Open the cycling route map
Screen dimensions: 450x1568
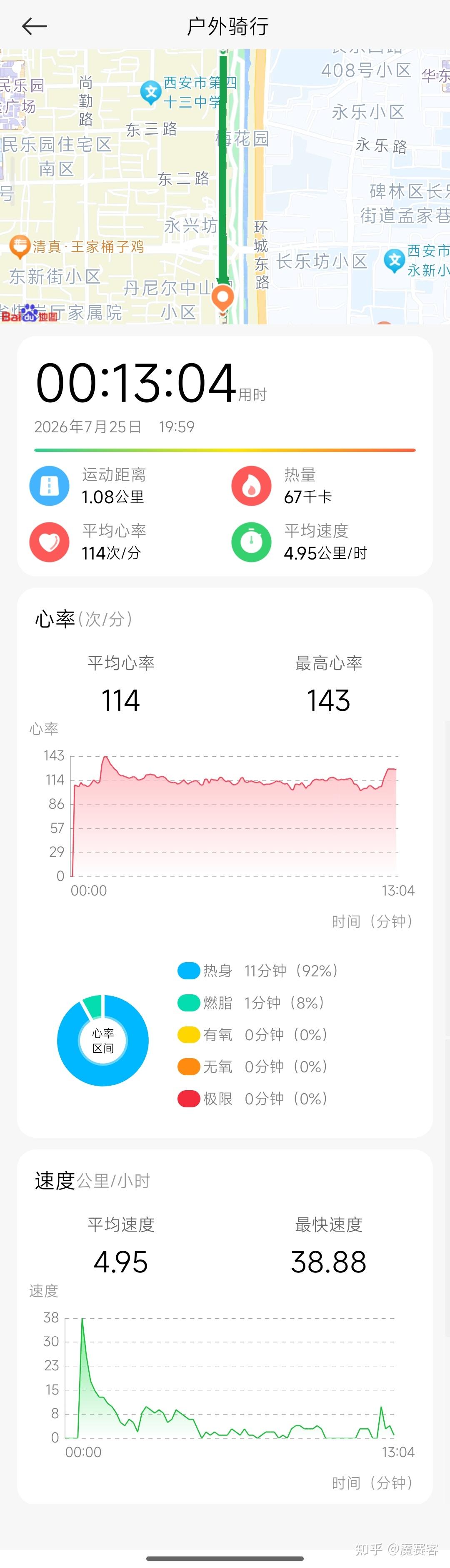[x=225, y=187]
